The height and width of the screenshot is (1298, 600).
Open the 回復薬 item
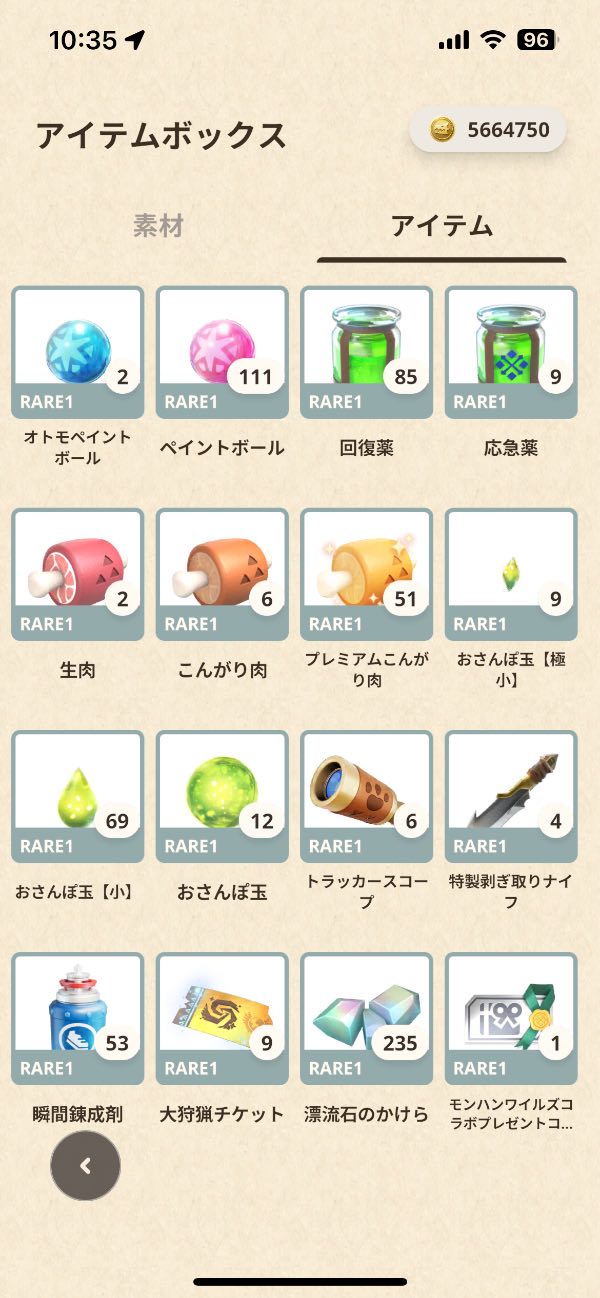[366, 352]
